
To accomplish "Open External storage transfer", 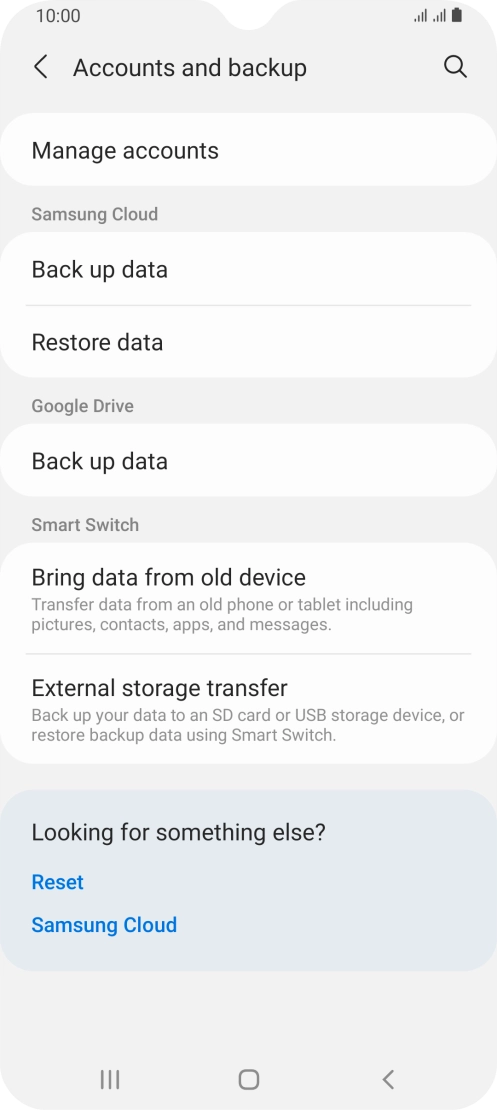I will point(248,709).
